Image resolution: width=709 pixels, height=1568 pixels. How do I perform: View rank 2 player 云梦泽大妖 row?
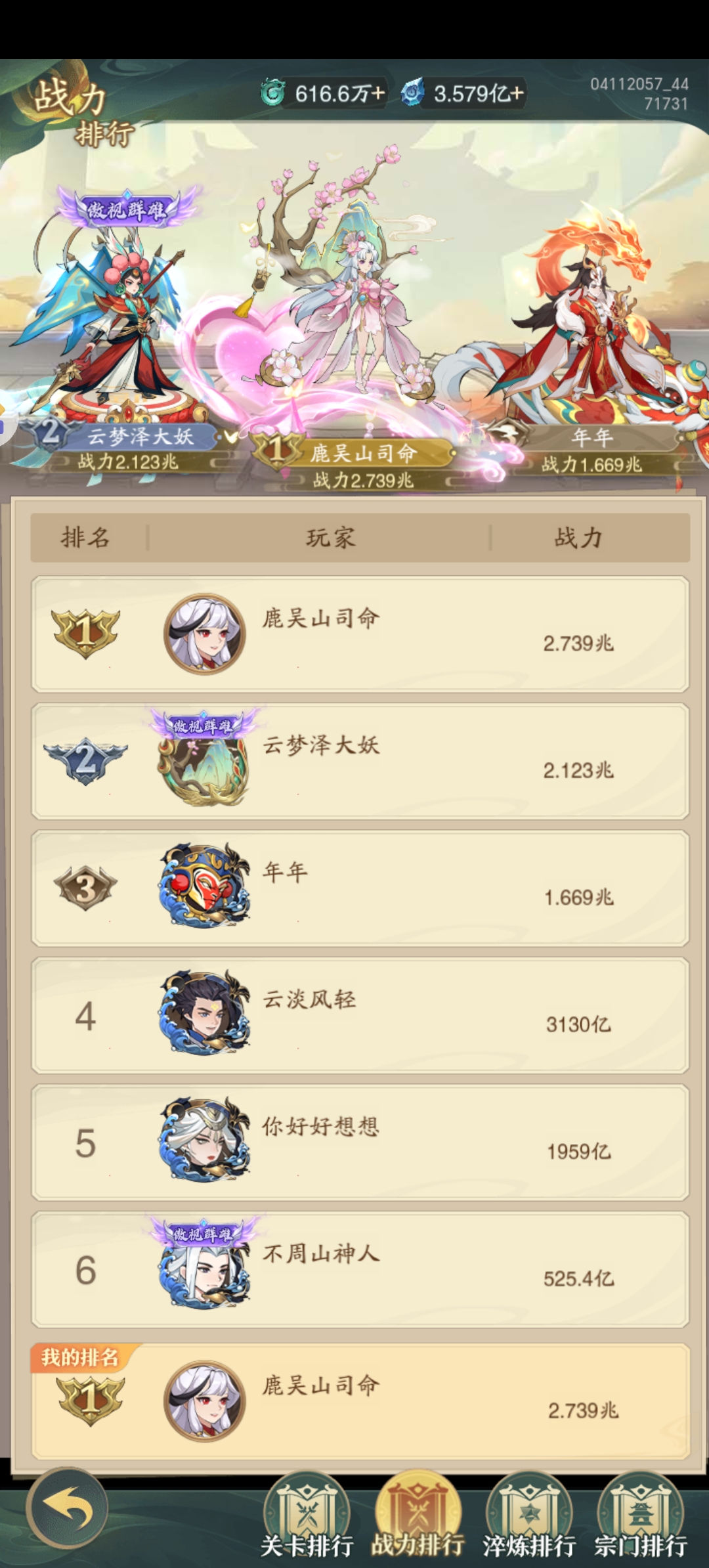click(x=360, y=761)
